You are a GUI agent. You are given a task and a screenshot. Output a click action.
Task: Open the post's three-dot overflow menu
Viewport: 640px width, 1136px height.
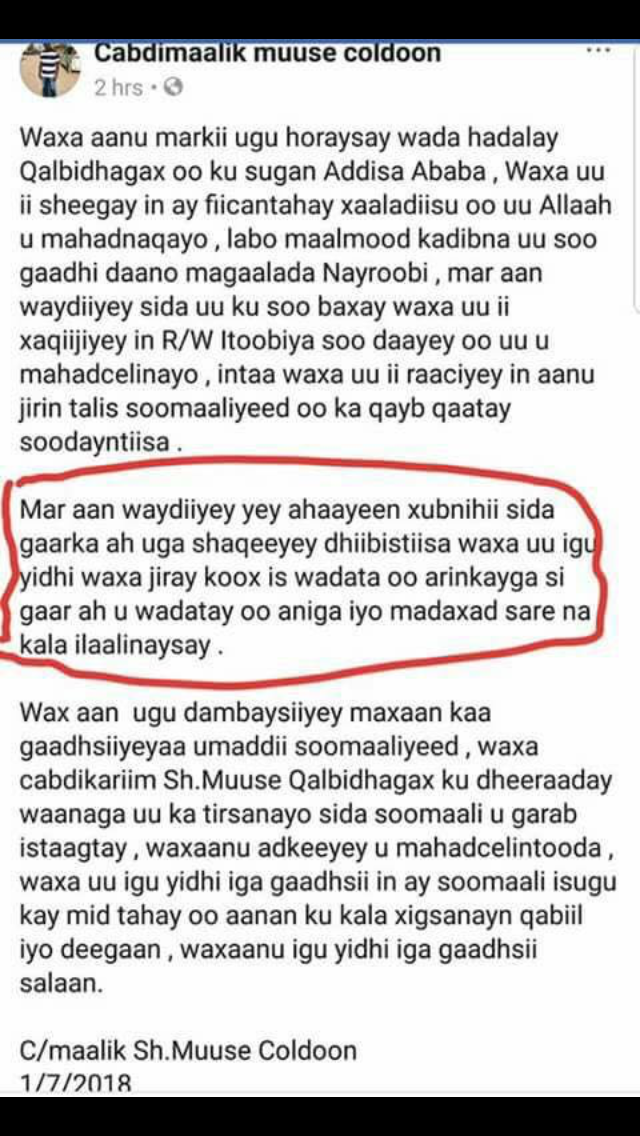[598, 50]
